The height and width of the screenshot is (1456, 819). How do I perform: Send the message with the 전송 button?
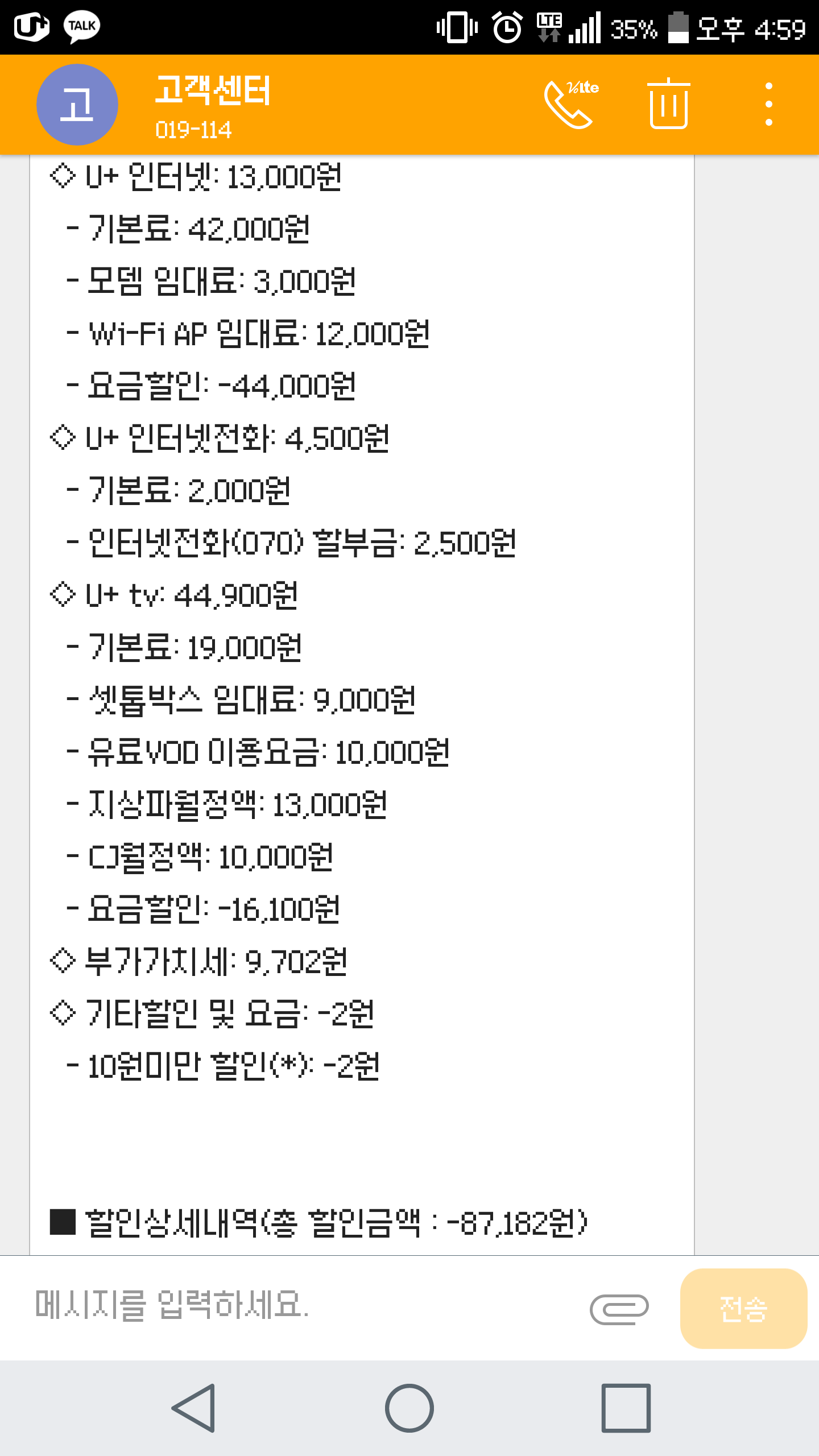point(743,1309)
